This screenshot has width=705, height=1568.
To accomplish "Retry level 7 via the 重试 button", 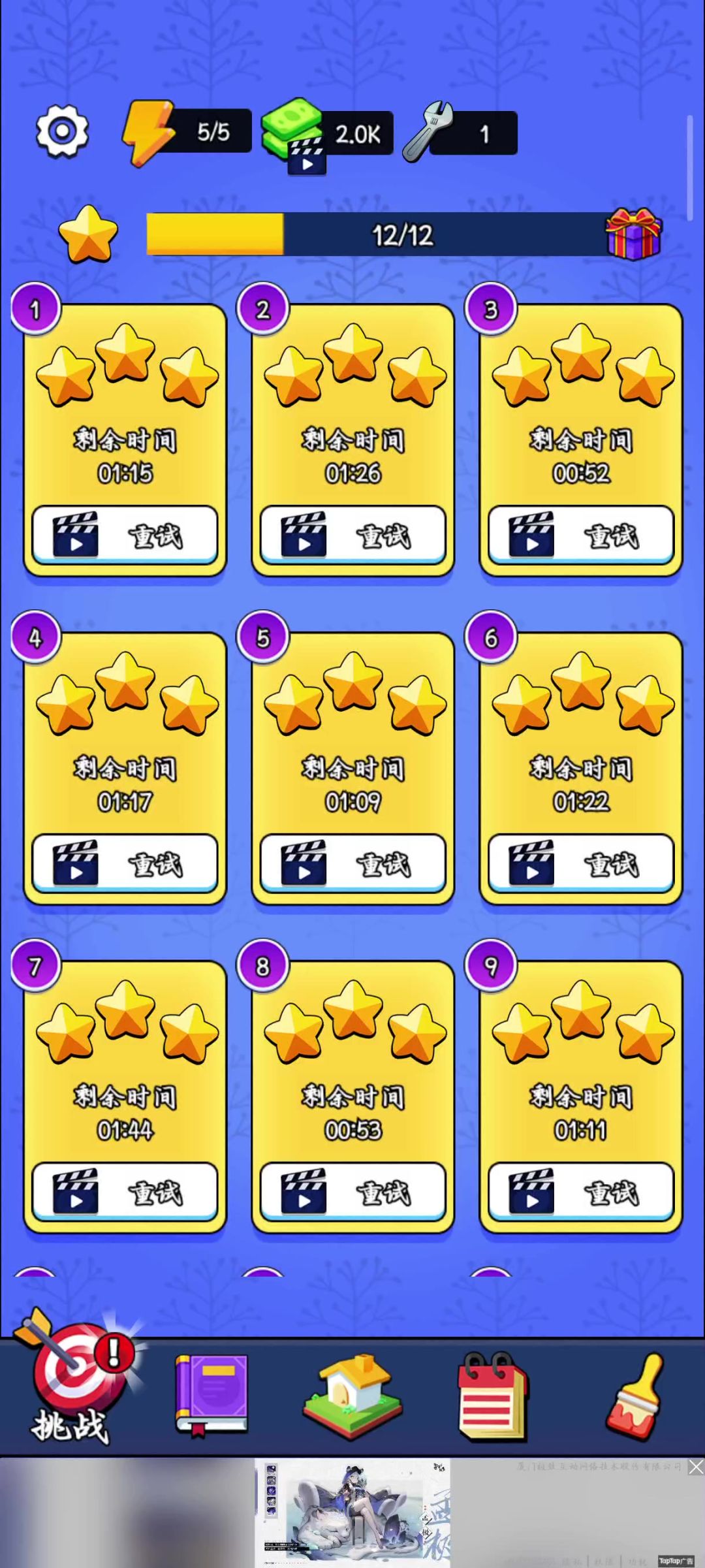I will pos(125,1192).
